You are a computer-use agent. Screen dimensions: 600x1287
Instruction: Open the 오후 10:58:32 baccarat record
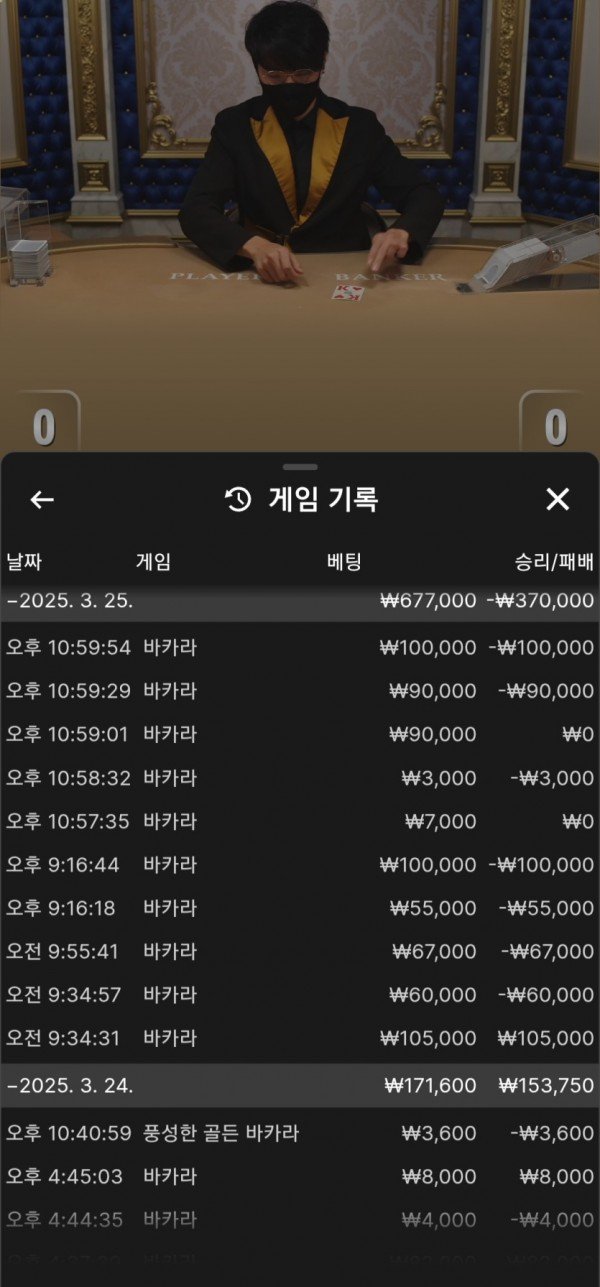pos(300,778)
